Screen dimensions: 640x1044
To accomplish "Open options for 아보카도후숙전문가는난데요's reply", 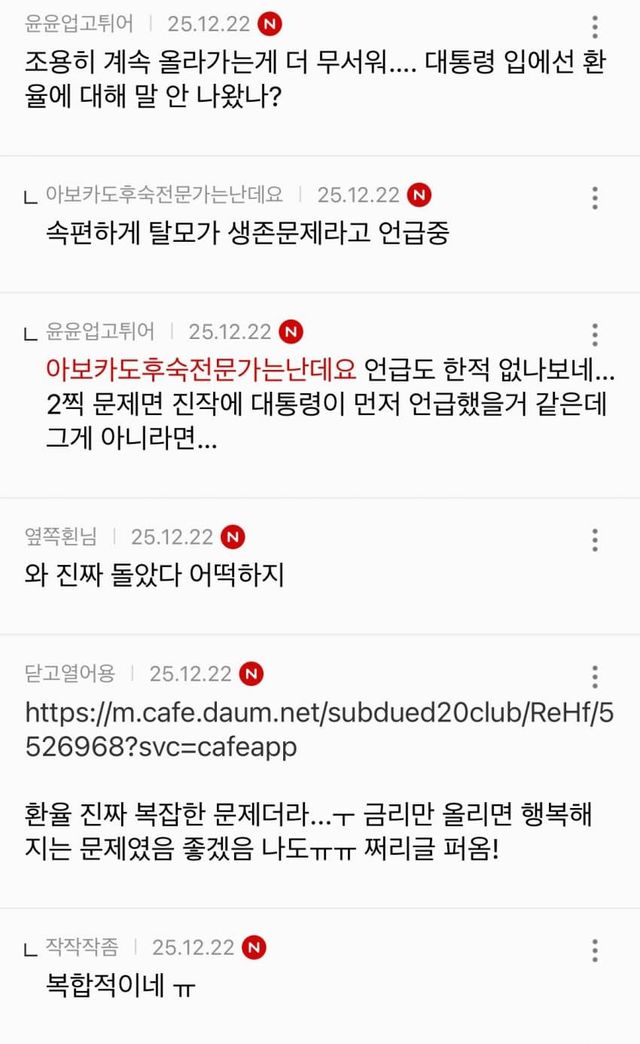I will tap(595, 198).
